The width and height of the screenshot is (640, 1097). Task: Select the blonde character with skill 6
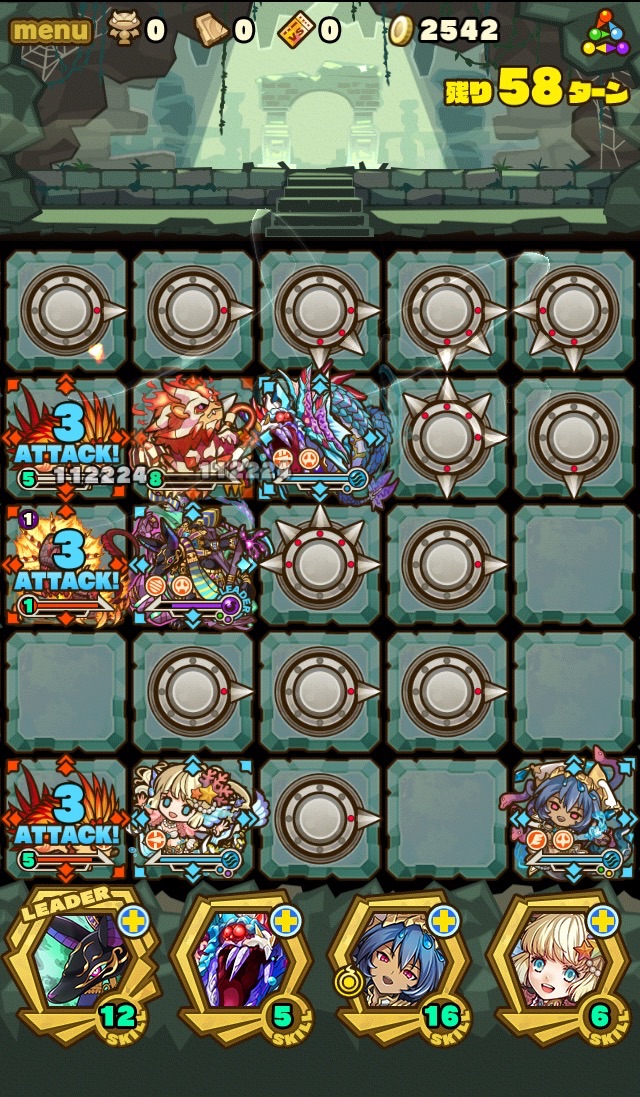point(560,967)
